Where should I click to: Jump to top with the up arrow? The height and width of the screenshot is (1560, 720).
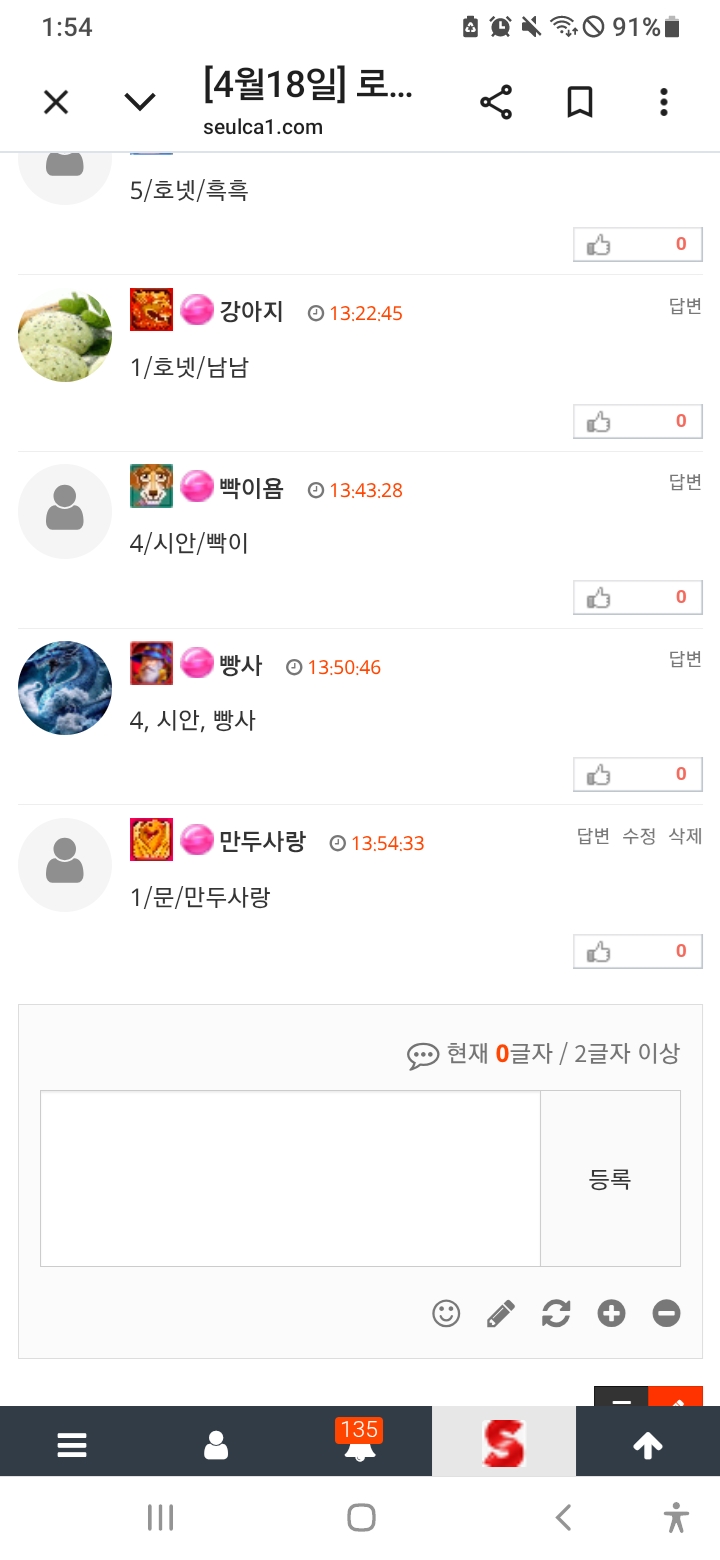648,1445
